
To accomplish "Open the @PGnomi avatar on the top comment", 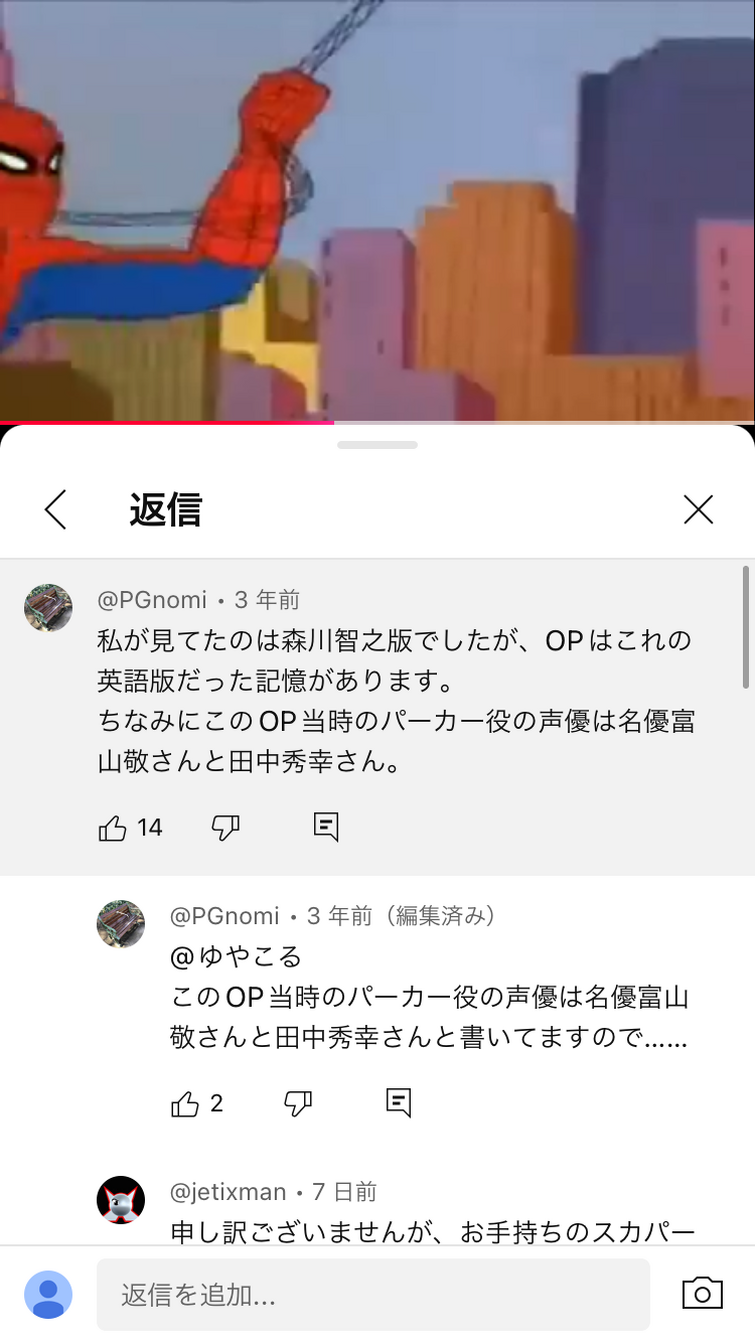I will click(49, 608).
